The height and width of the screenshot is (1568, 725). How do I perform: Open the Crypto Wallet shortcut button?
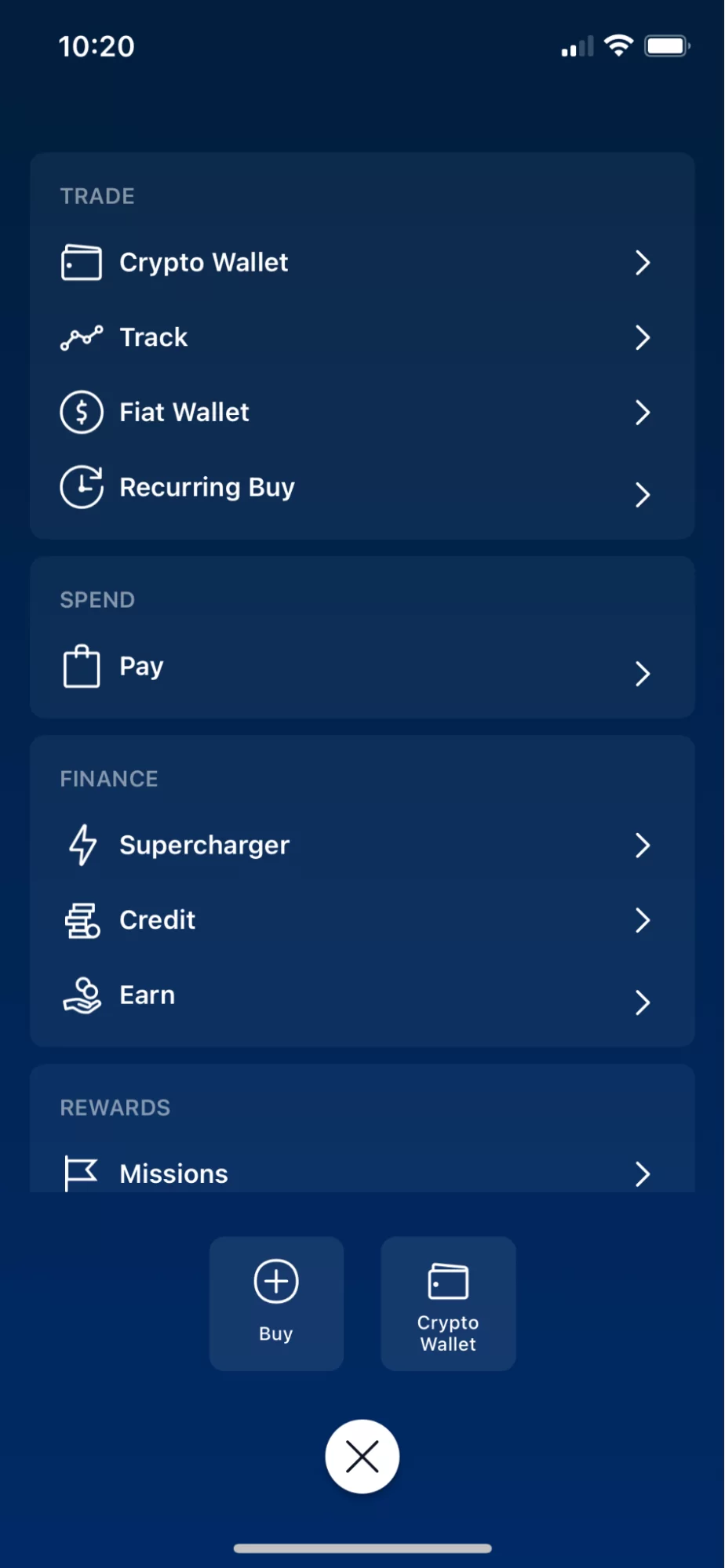click(447, 1303)
